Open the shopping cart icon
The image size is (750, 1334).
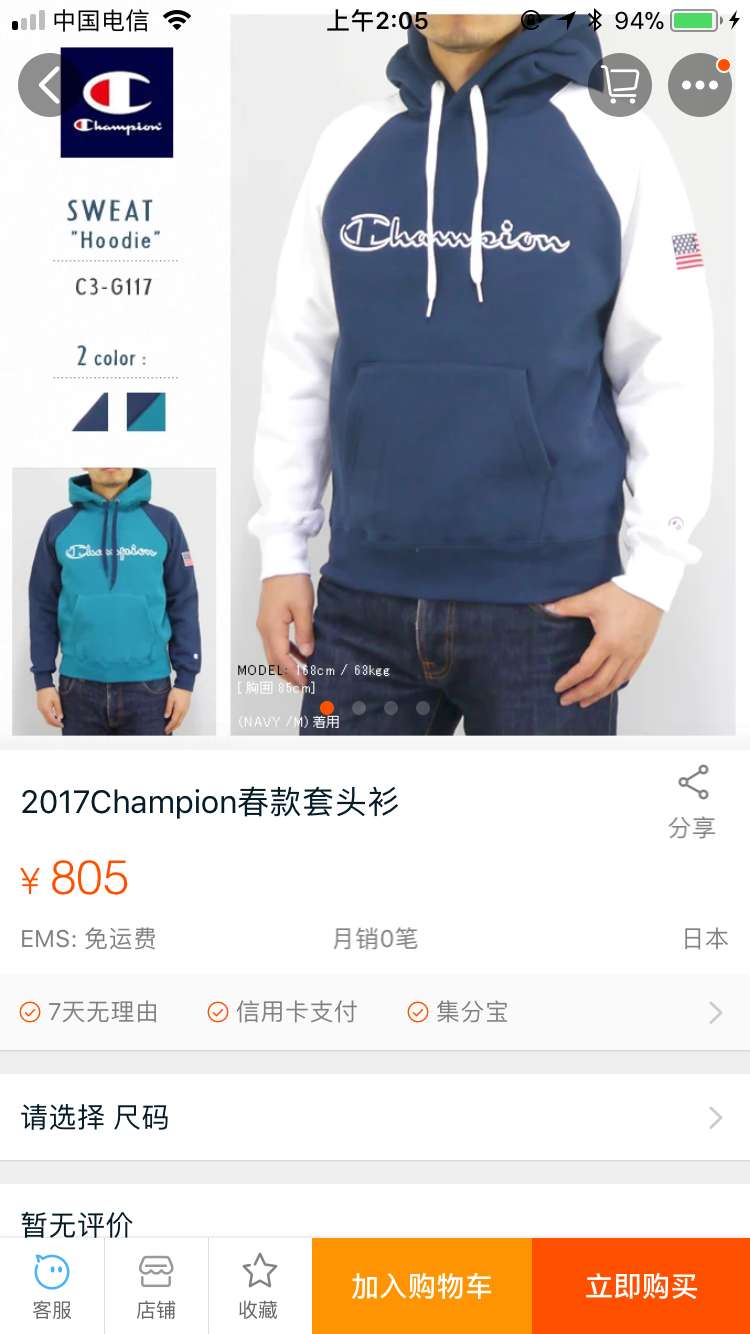click(x=620, y=85)
